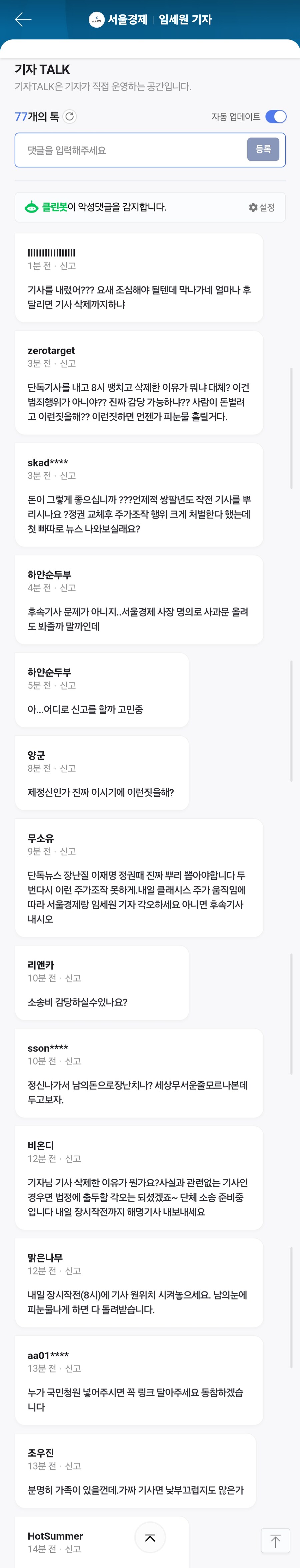Collapse with the round chevron-up button

[x=150, y=1538]
